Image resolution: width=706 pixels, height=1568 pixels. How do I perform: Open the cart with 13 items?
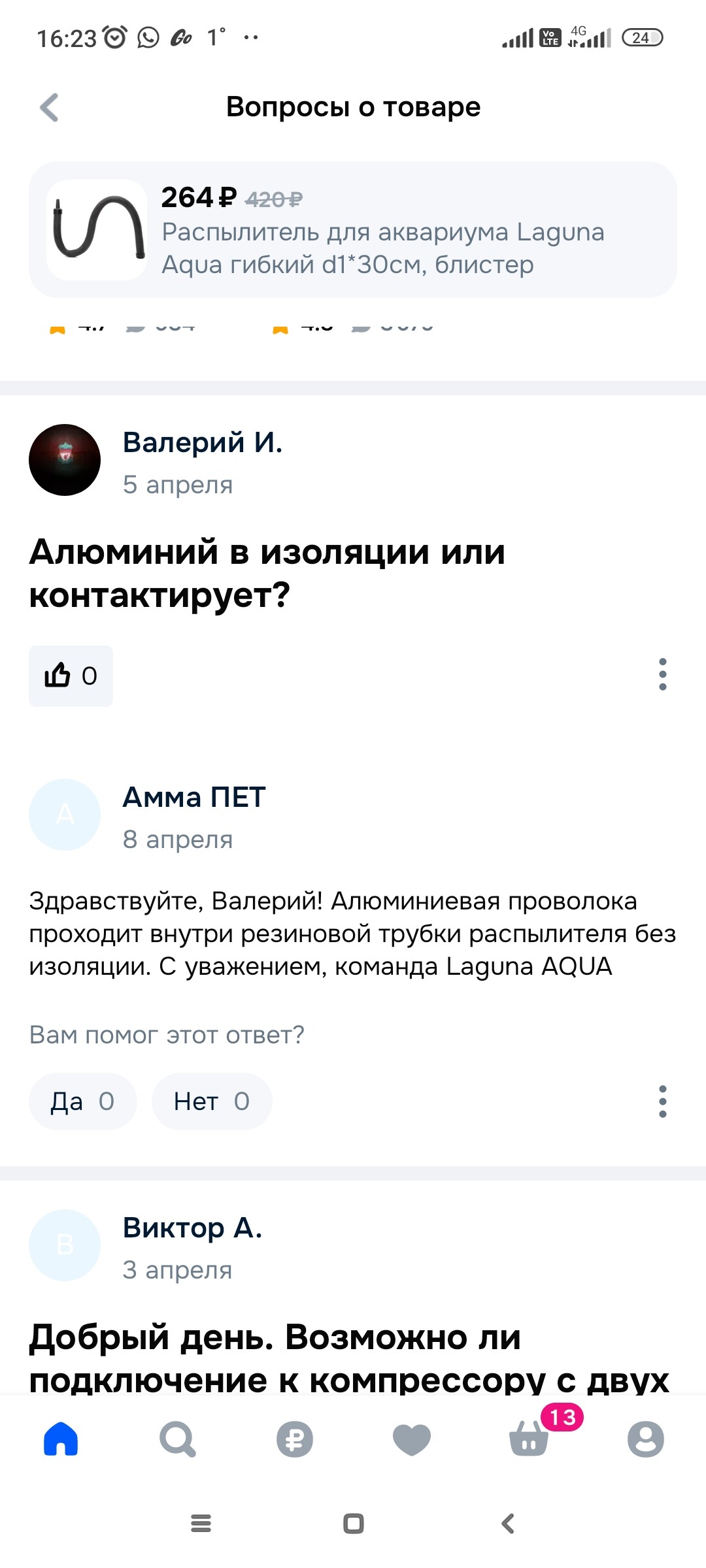coord(529,1439)
